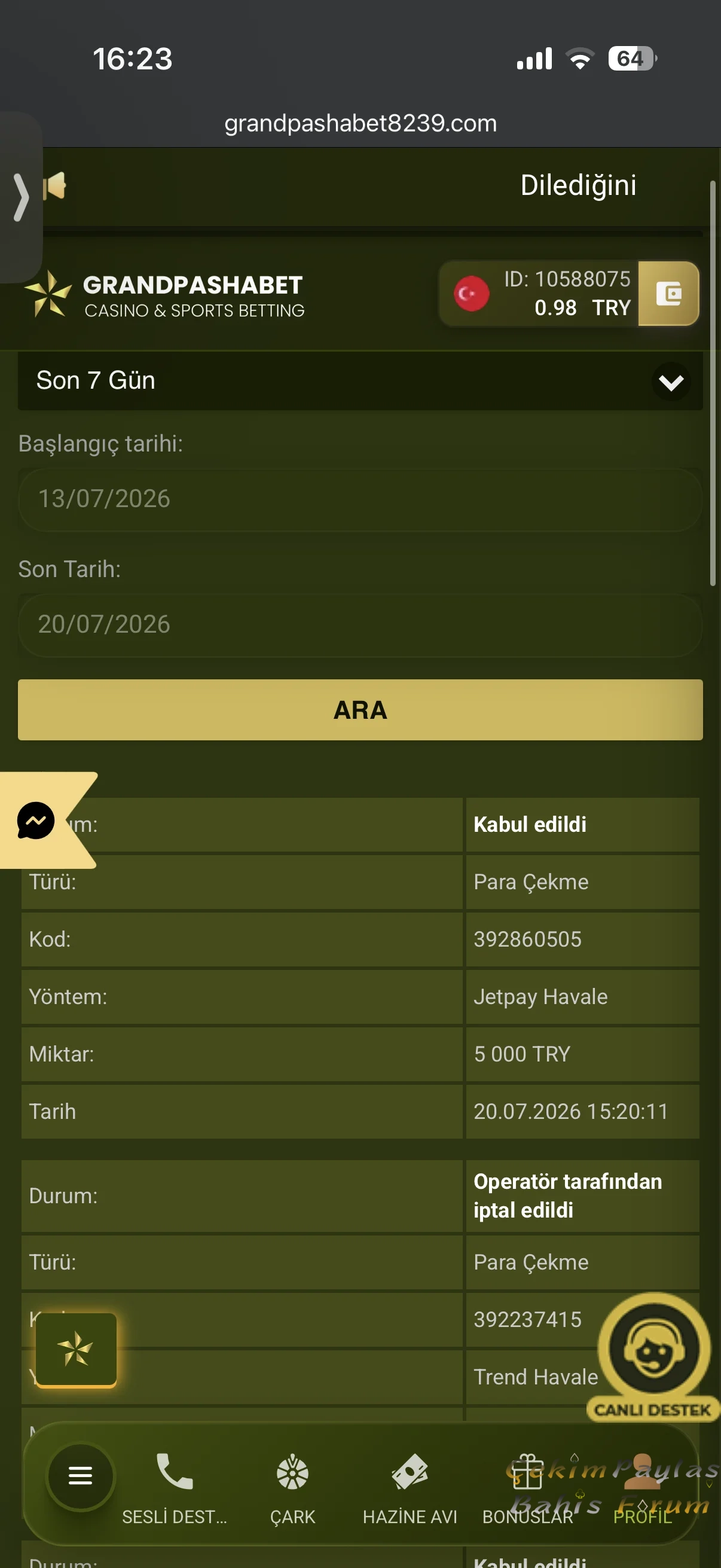Screen dimensions: 721x1568
Task: Open the messenger chat bubble
Action: click(x=36, y=820)
